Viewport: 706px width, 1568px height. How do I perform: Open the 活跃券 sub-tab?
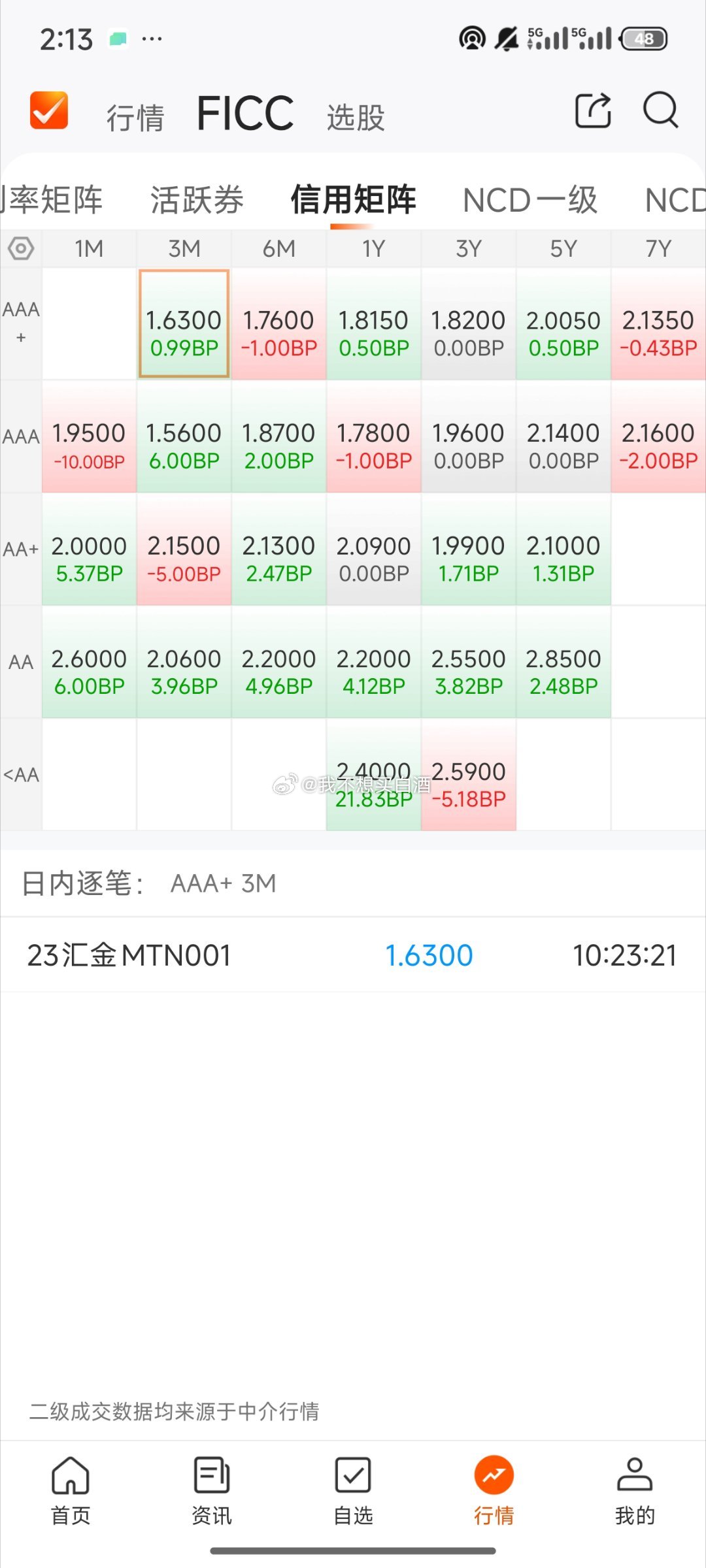coord(197,199)
